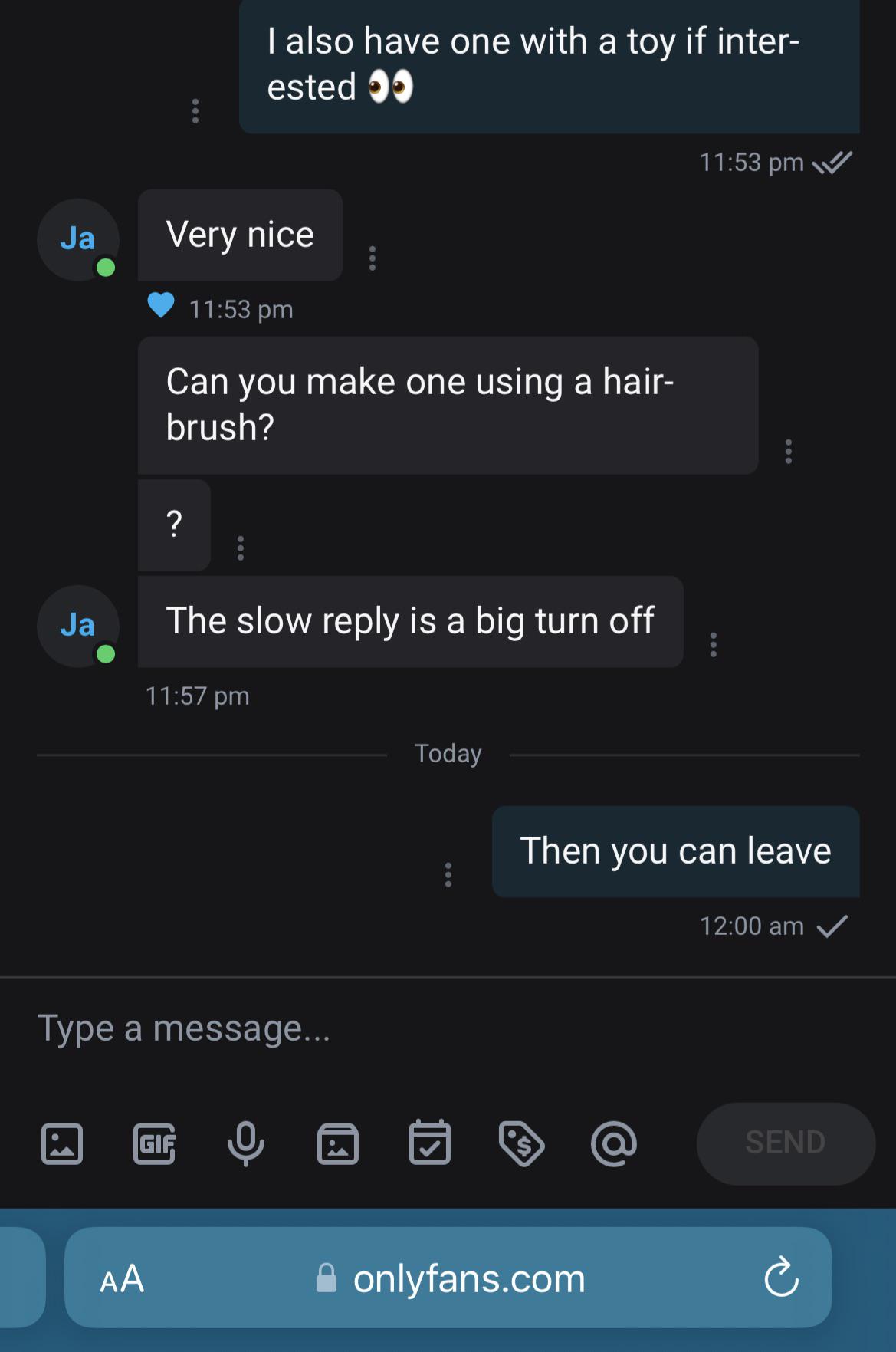Open options for "Then you can leave" message
The image size is (896, 1352).
pos(448,875)
